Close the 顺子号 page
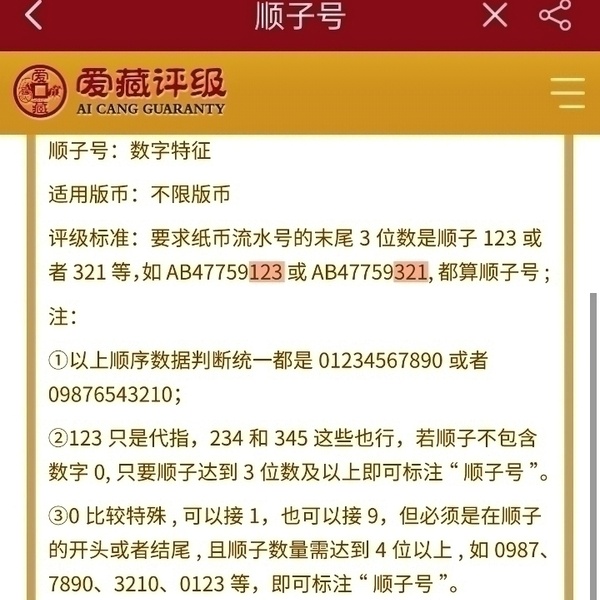 tap(495, 16)
